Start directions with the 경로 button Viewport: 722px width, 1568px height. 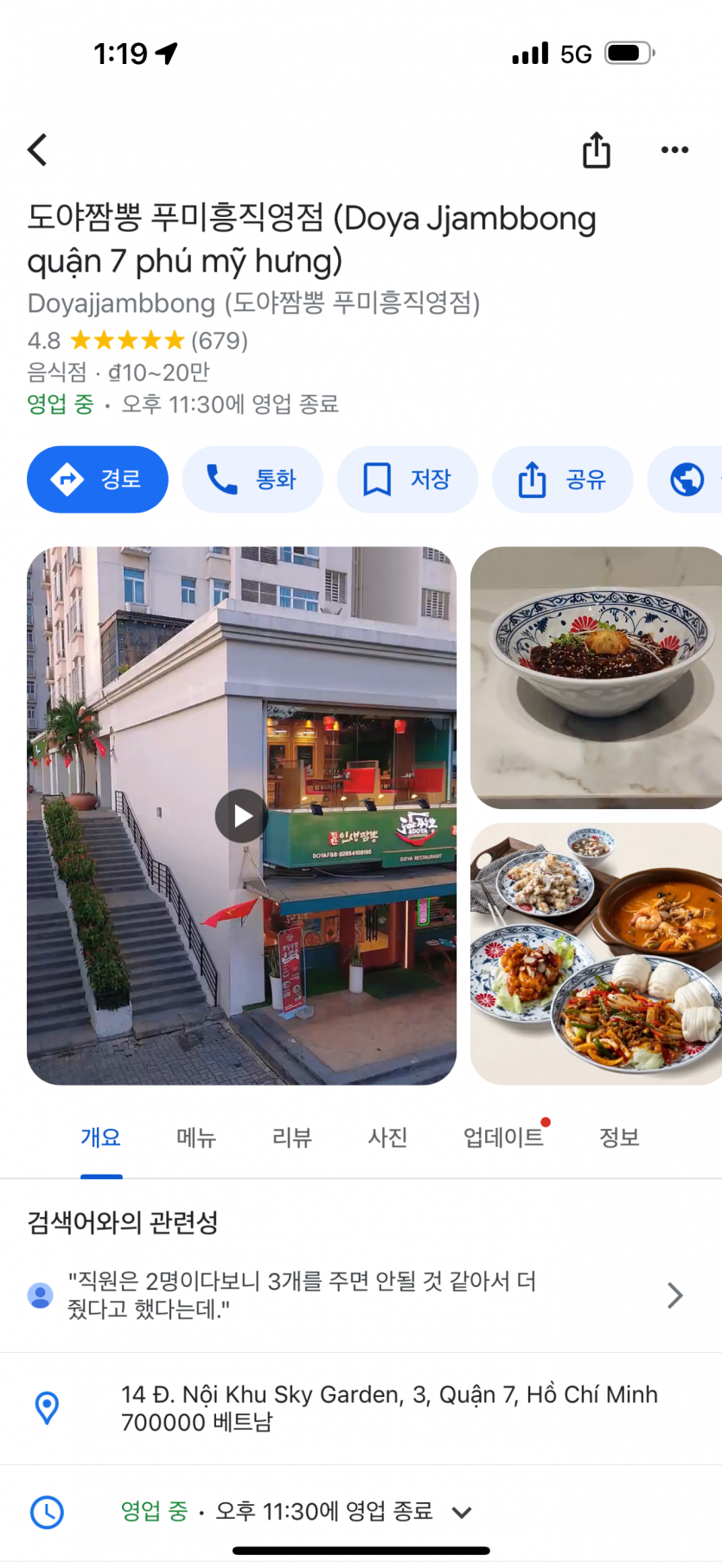pyautogui.click(x=97, y=479)
